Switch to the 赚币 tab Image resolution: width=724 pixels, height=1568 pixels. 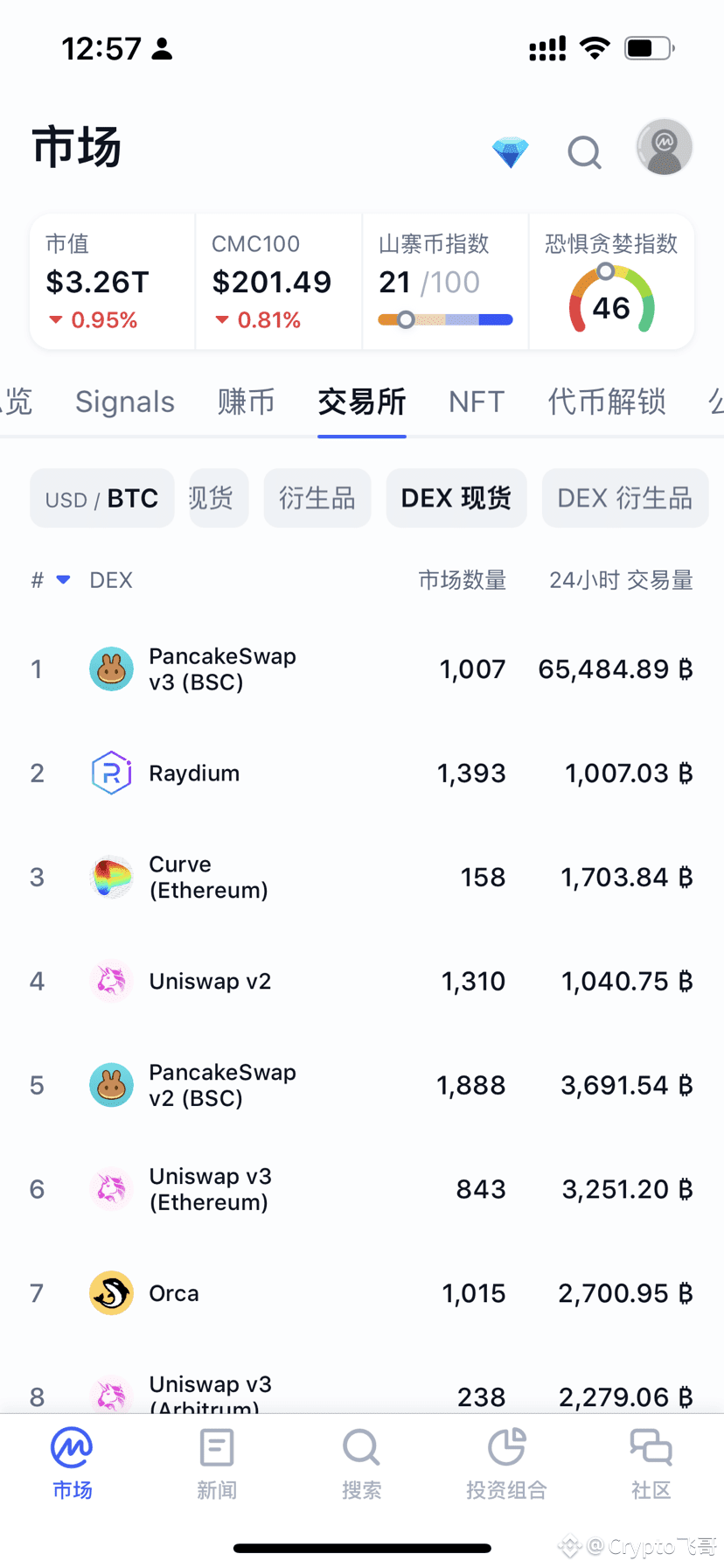[x=246, y=402]
